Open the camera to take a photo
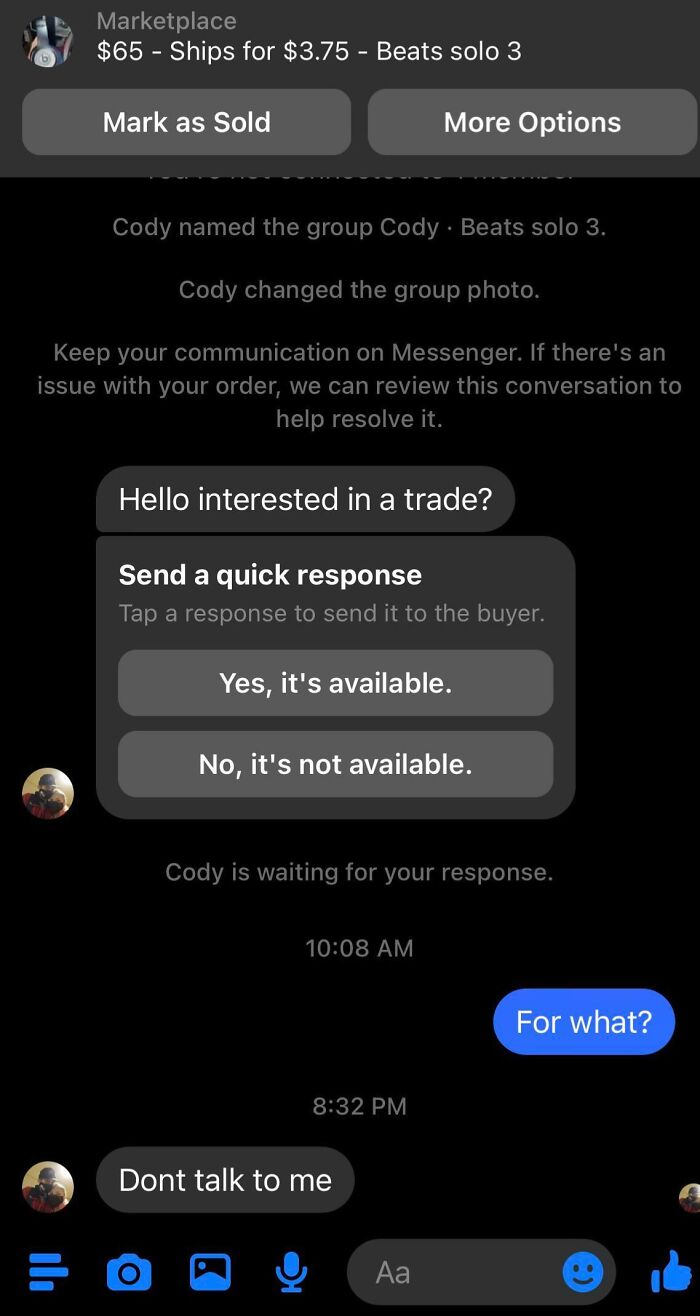 128,1272
